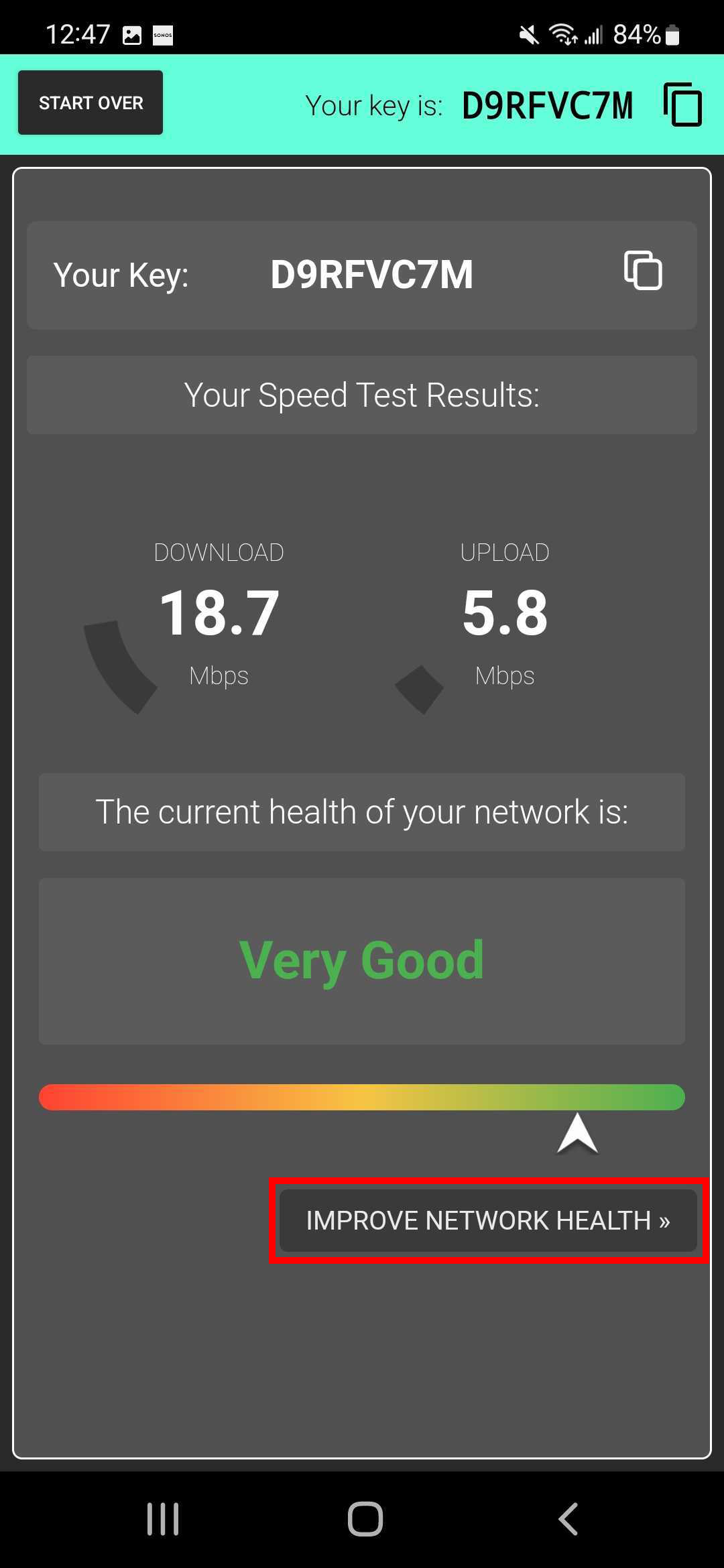This screenshot has width=724, height=1568.
Task: Go back using the navigation back arrow
Action: point(566,1519)
